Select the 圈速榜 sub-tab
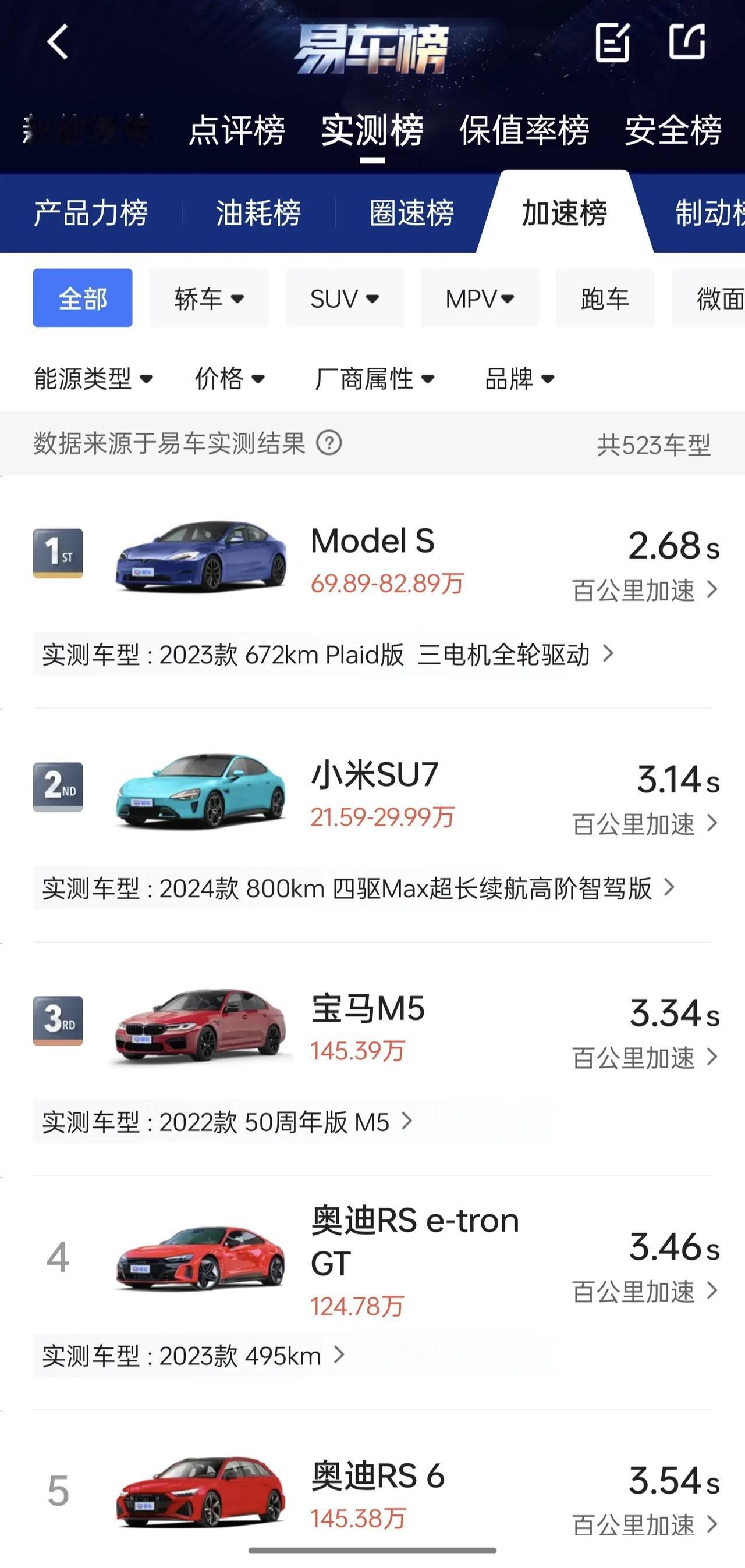Image resolution: width=745 pixels, height=1568 pixels. coord(412,213)
